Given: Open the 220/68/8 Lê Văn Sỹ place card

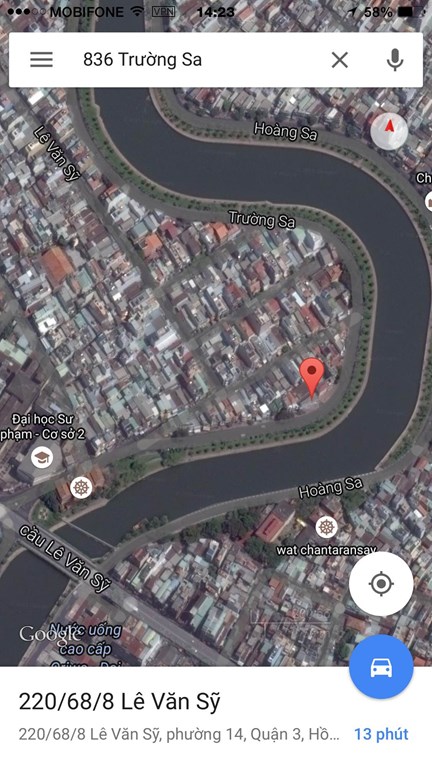Looking at the screenshot, I should pos(216,717).
